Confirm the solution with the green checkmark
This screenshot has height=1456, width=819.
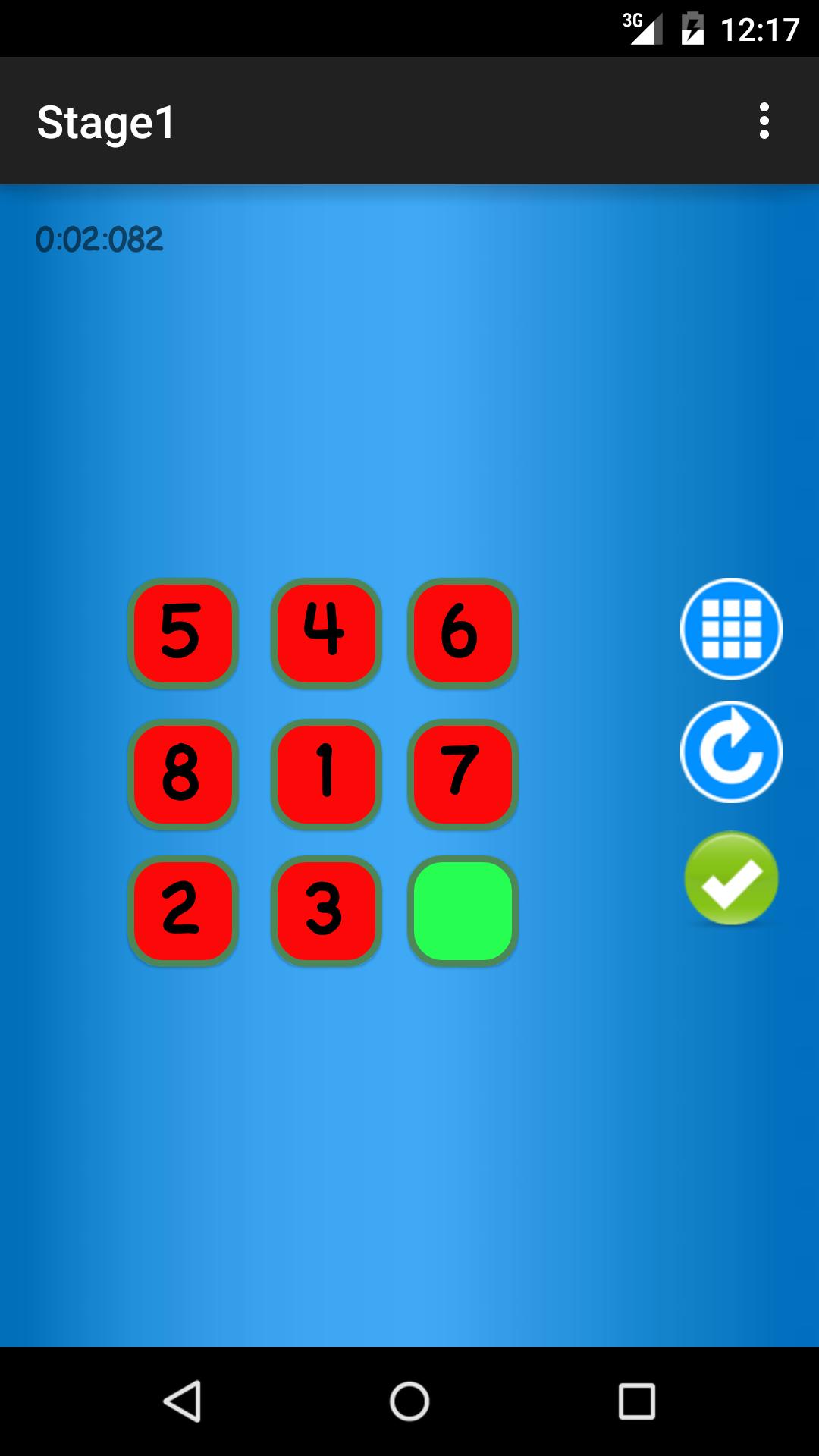tap(731, 878)
